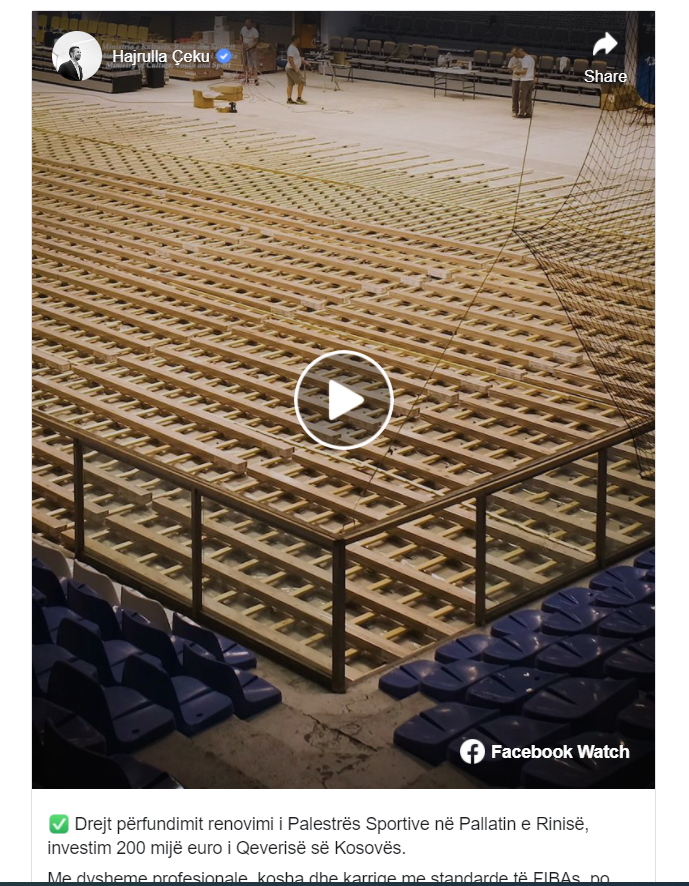
Task: Share this video post
Action: pyautogui.click(x=605, y=57)
